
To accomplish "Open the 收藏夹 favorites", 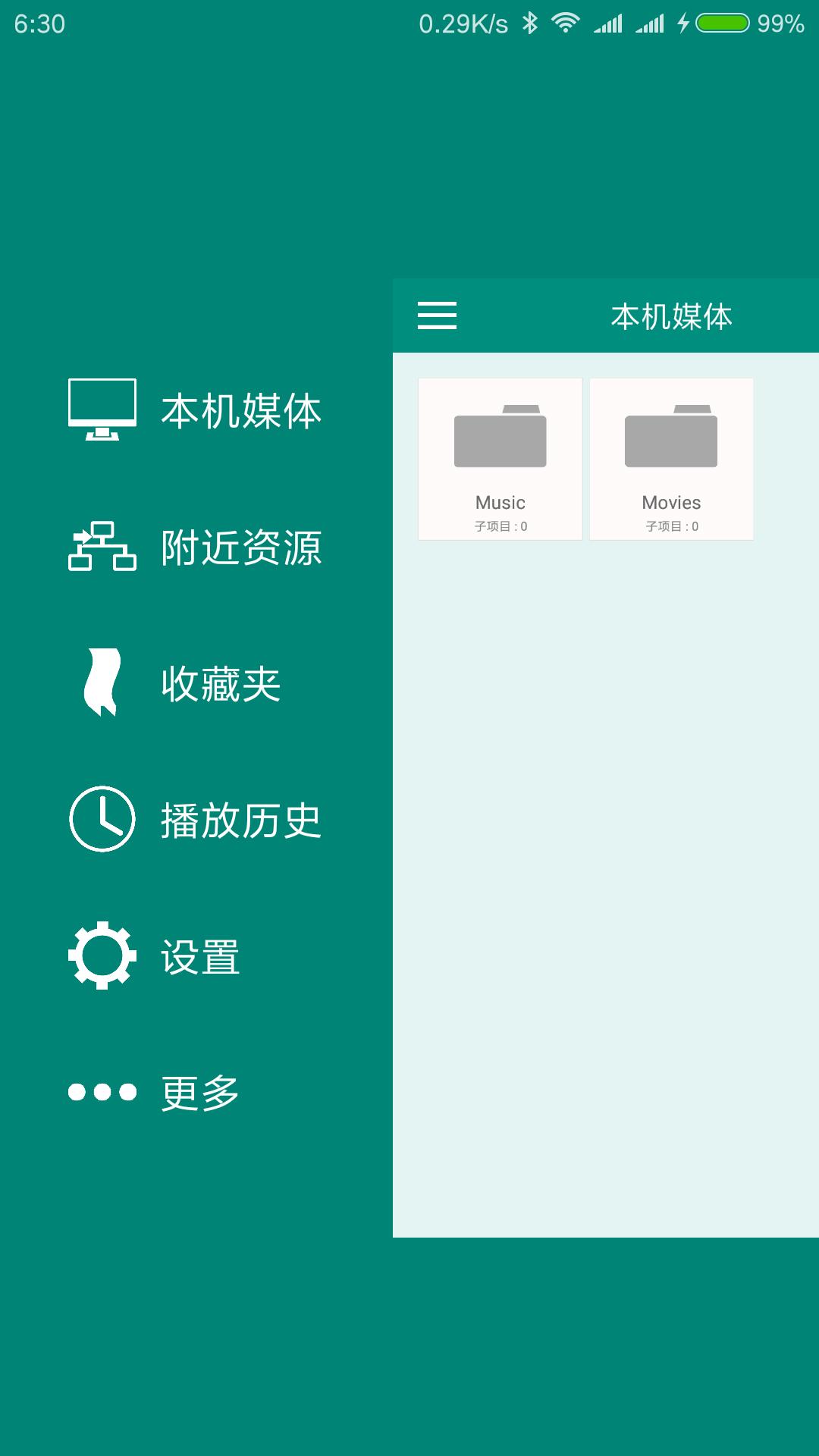I will point(175,682).
